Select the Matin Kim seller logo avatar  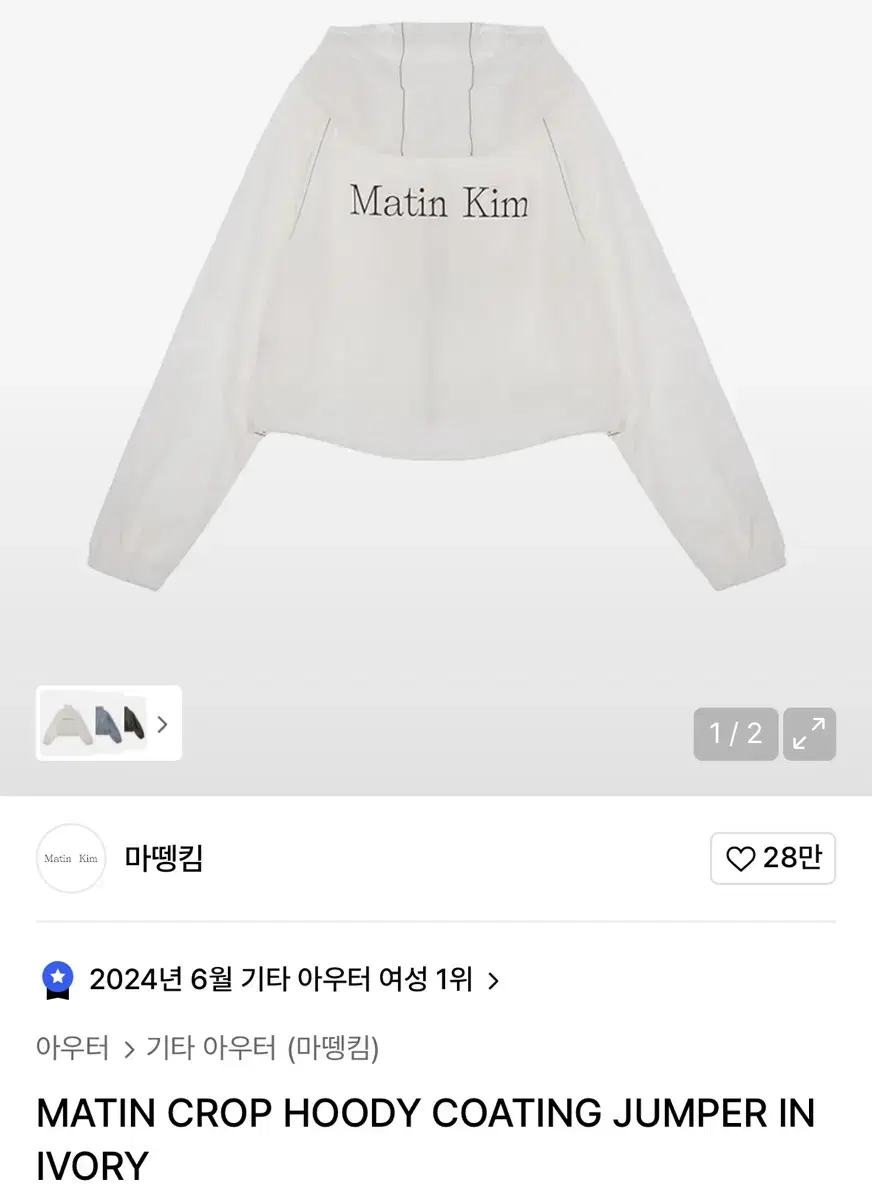pos(70,858)
